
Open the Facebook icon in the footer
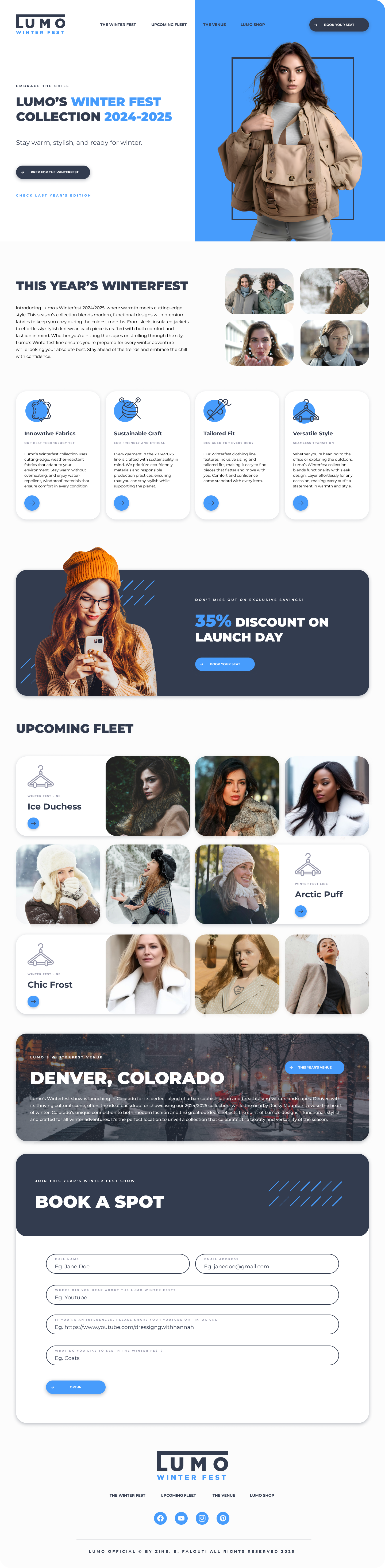tap(160, 1518)
